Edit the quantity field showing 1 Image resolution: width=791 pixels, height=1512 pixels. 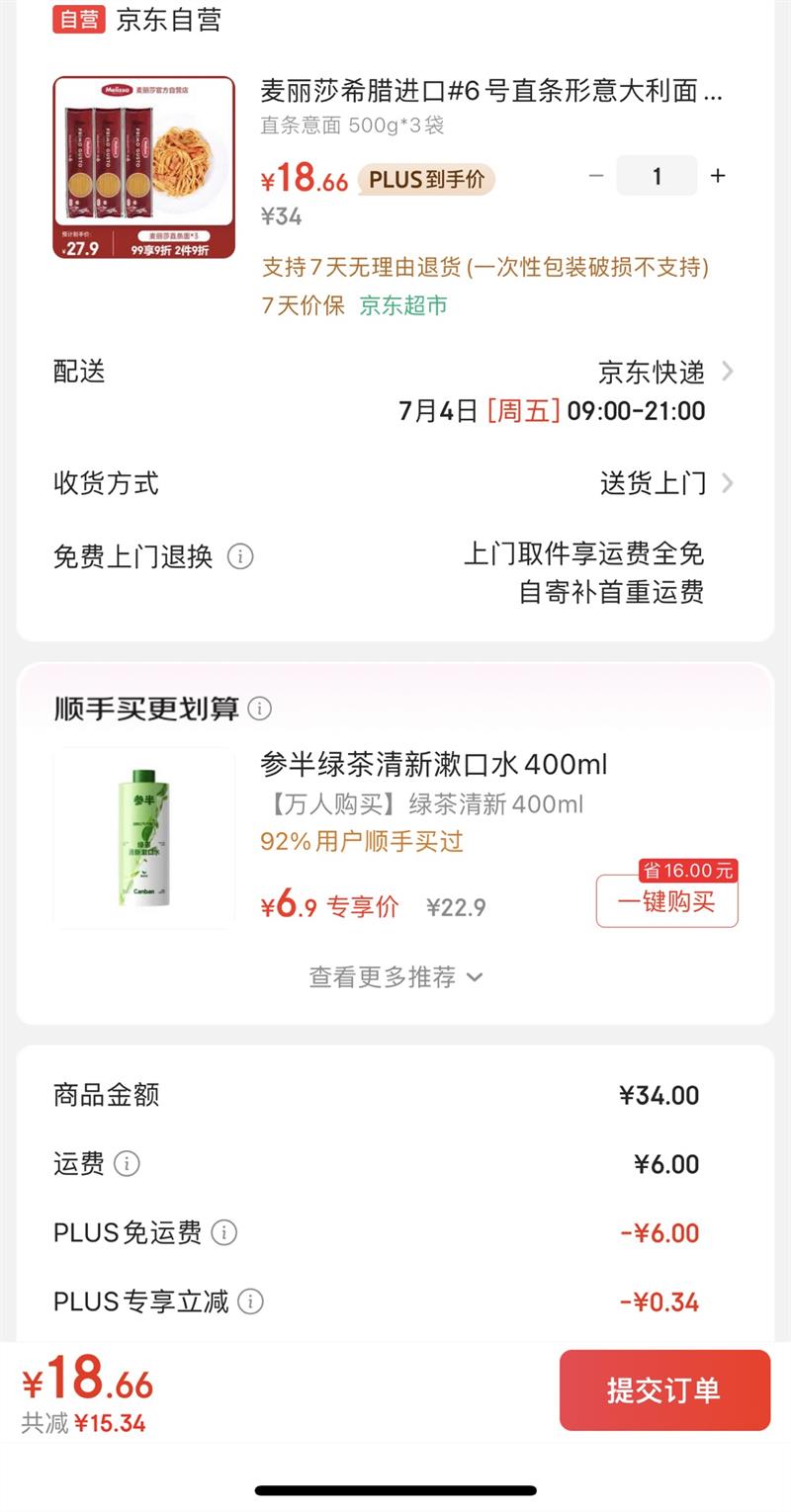coord(657,176)
